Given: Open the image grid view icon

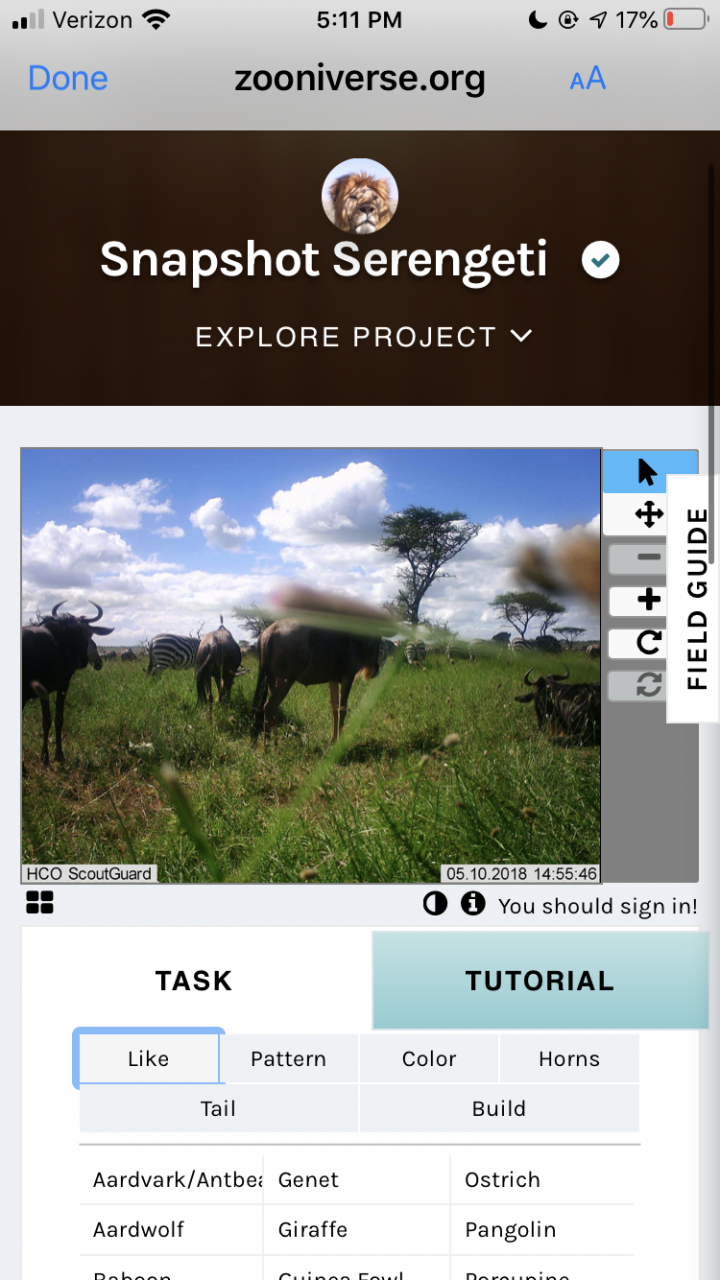Looking at the screenshot, I should tap(40, 903).
